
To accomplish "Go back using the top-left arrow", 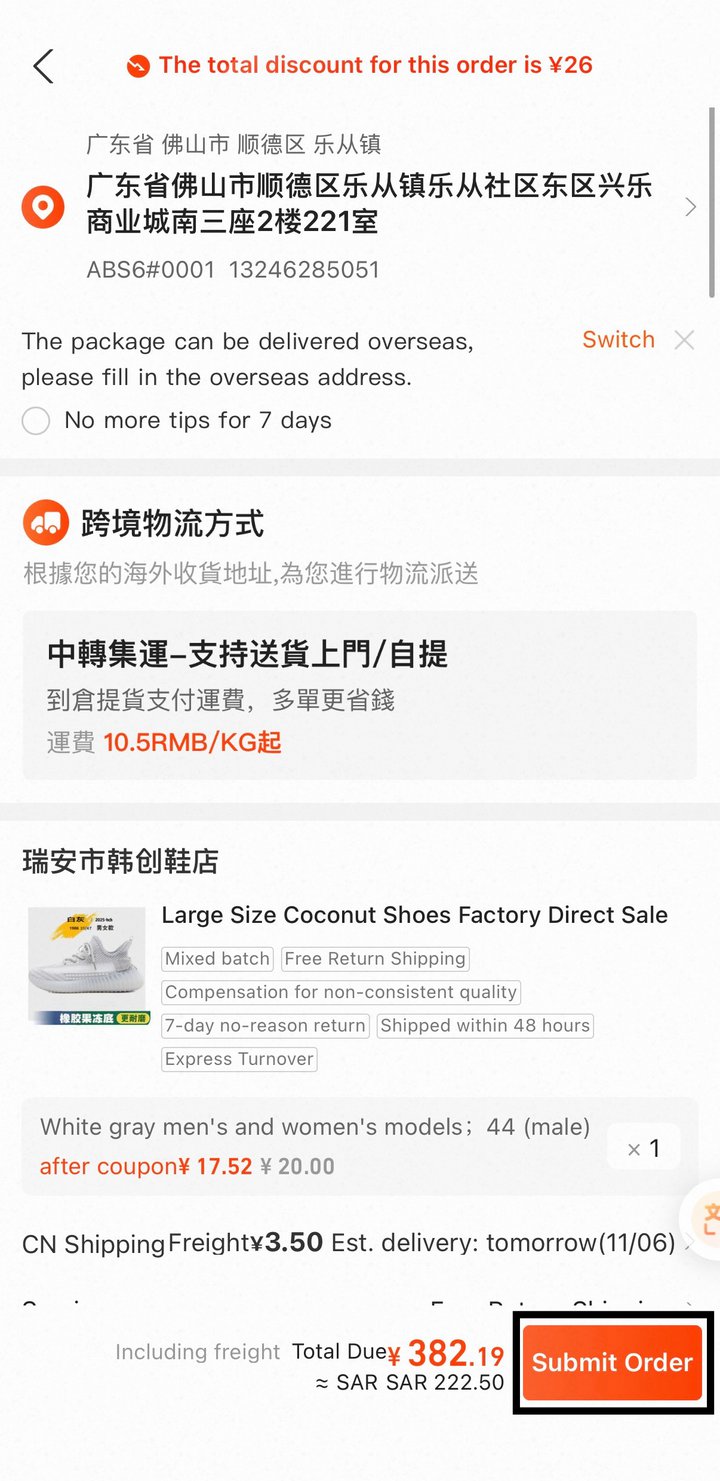I will click(43, 66).
